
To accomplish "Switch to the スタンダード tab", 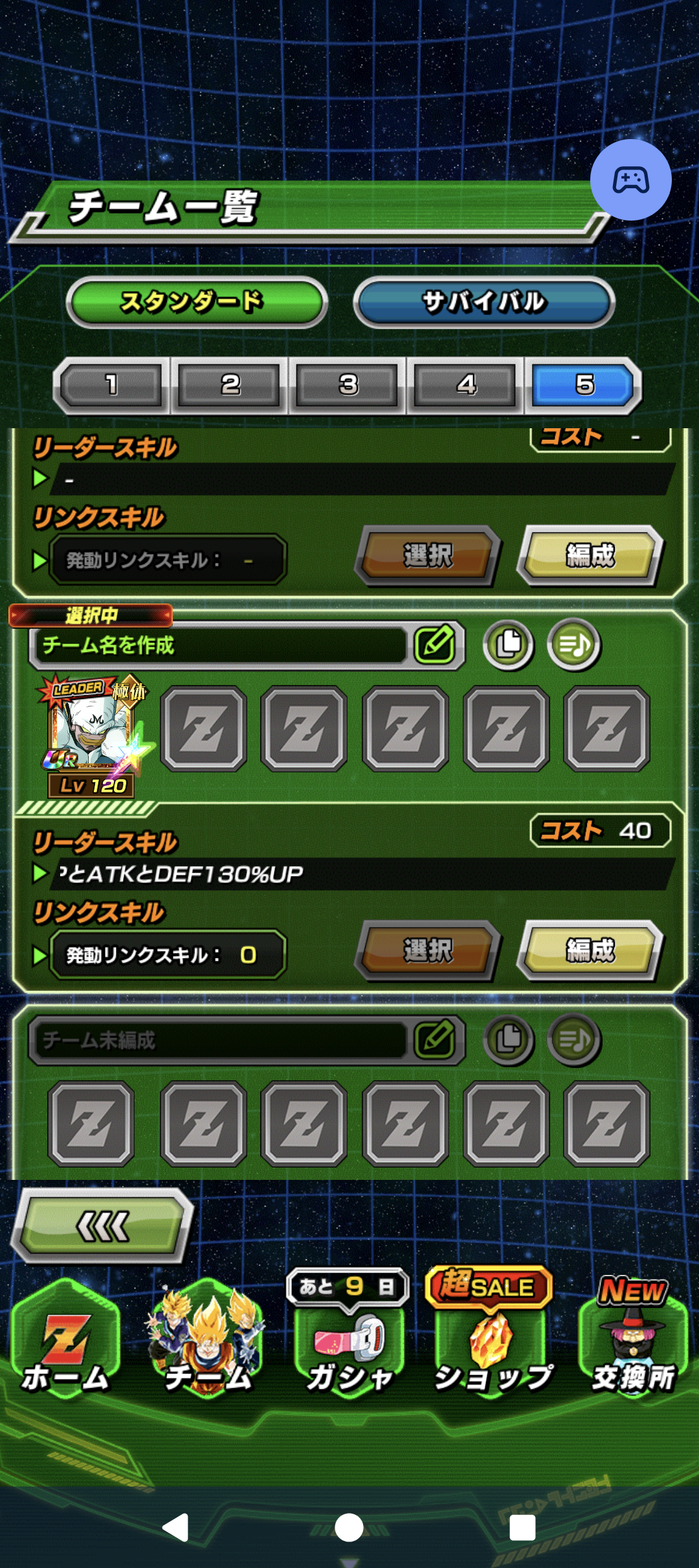I will tap(197, 301).
